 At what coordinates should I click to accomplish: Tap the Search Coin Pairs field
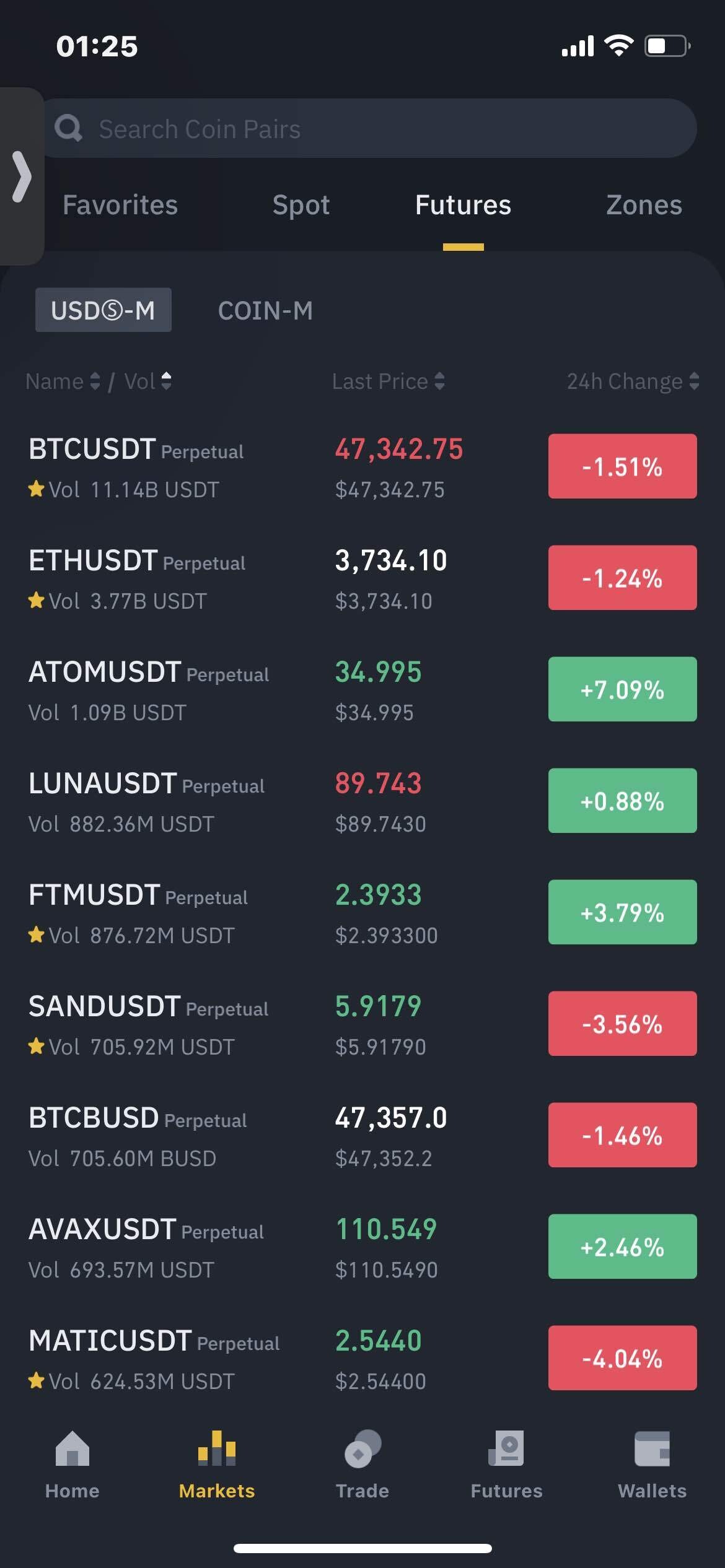(x=372, y=129)
